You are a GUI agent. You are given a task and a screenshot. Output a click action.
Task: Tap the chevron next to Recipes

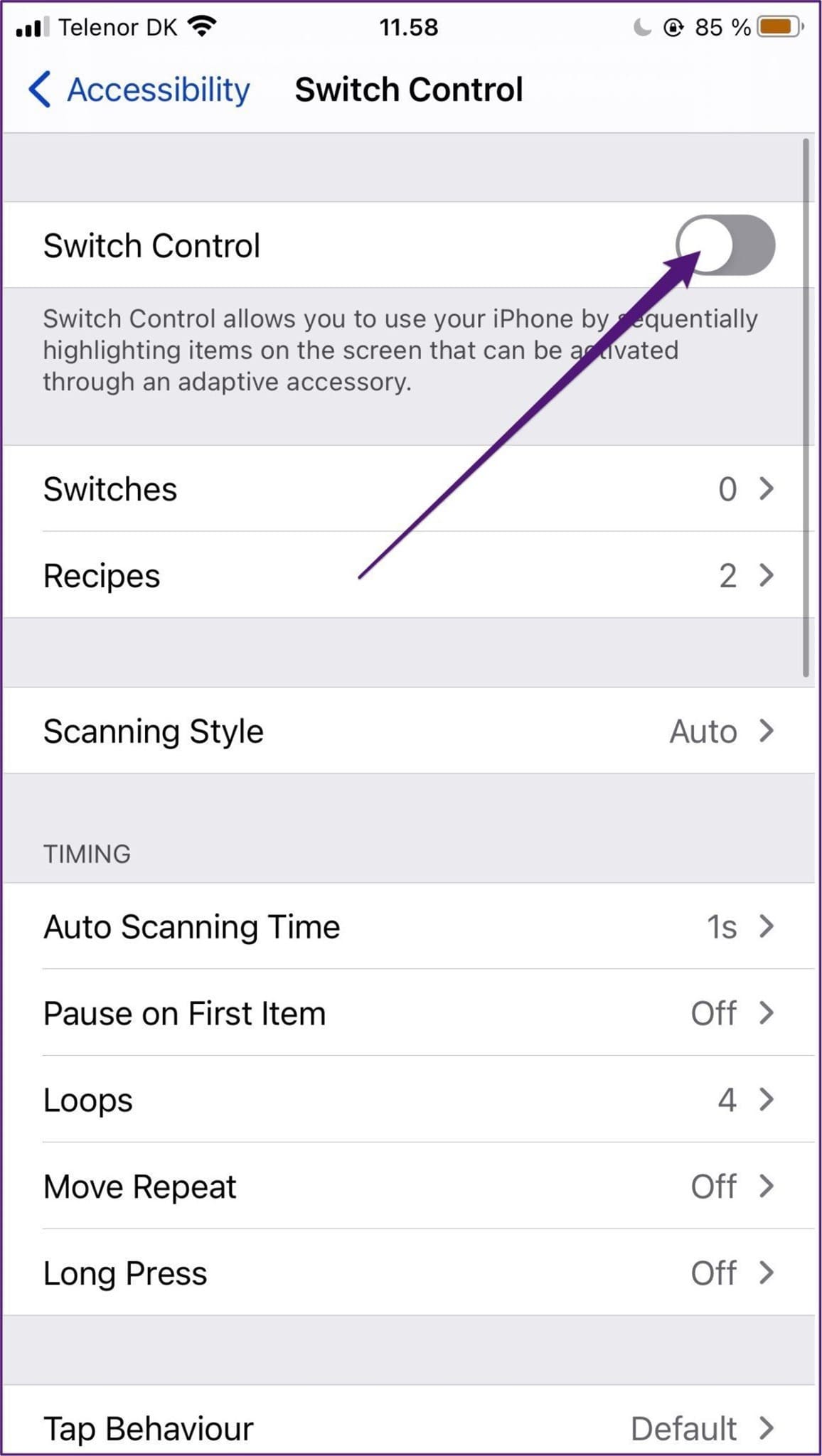(x=766, y=575)
